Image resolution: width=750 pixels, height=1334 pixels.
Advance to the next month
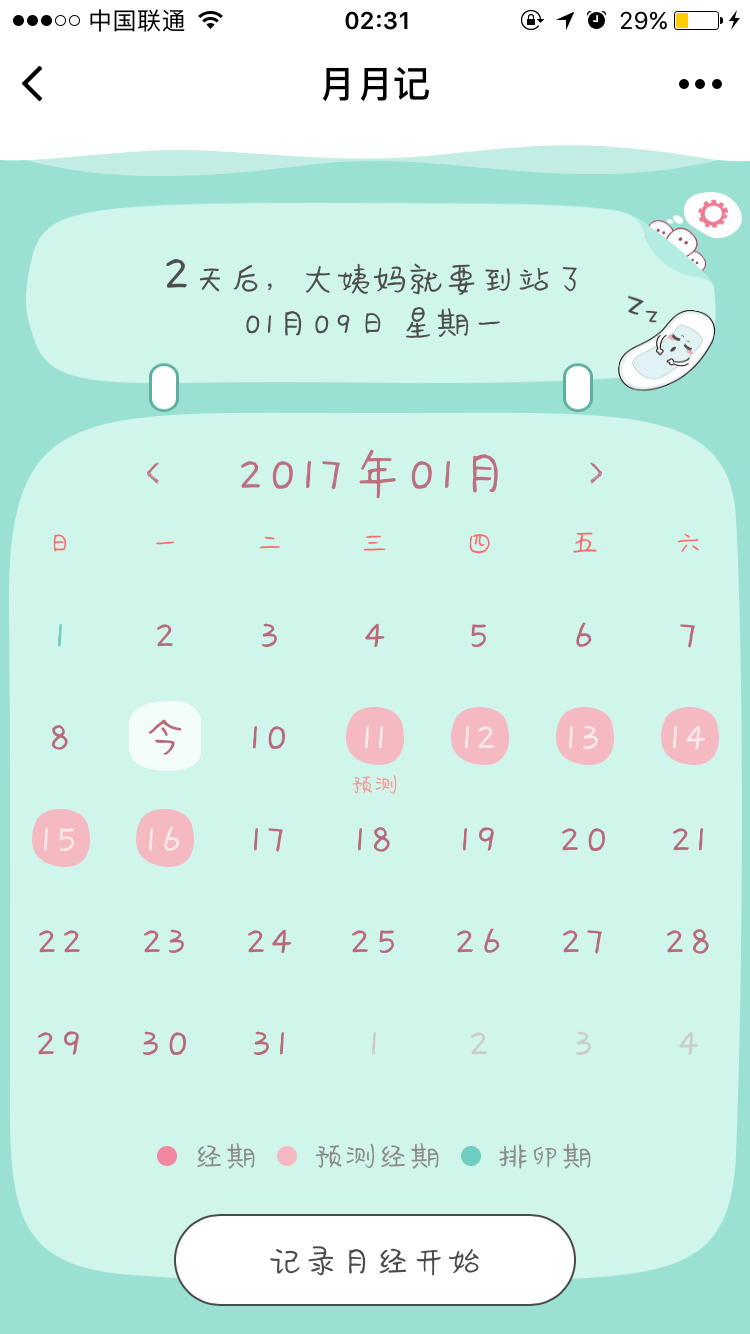click(596, 473)
